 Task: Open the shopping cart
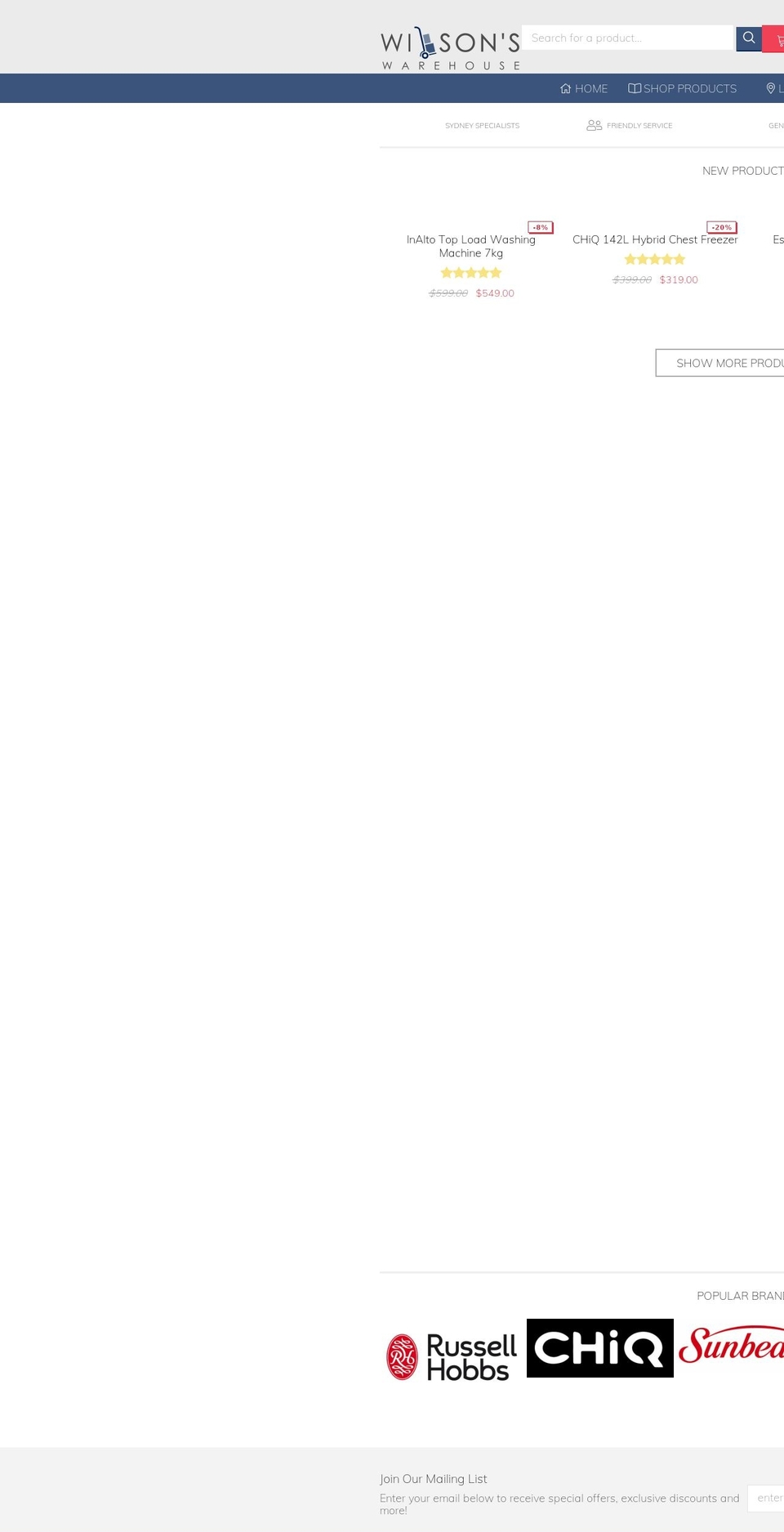[x=776, y=39]
